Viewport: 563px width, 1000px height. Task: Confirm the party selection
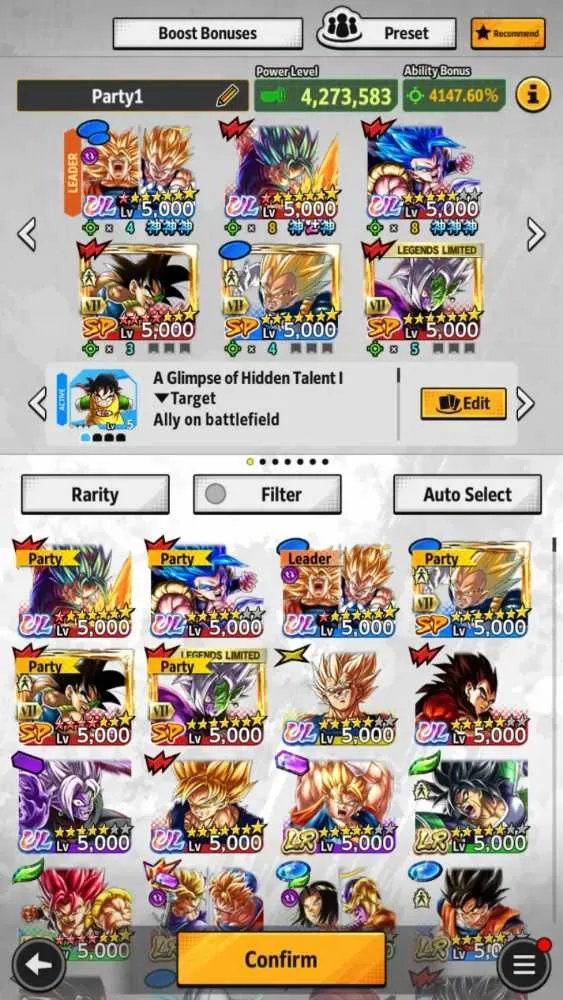tap(281, 959)
